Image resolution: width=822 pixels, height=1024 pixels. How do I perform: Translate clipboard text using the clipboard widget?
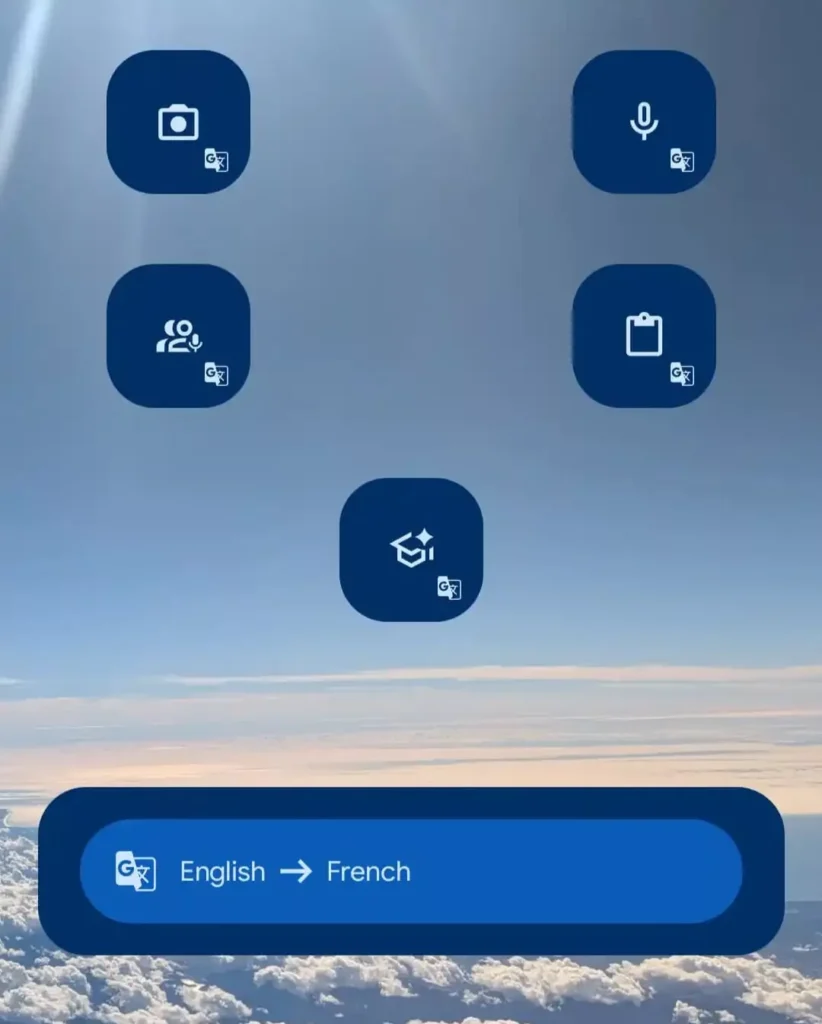click(643, 336)
